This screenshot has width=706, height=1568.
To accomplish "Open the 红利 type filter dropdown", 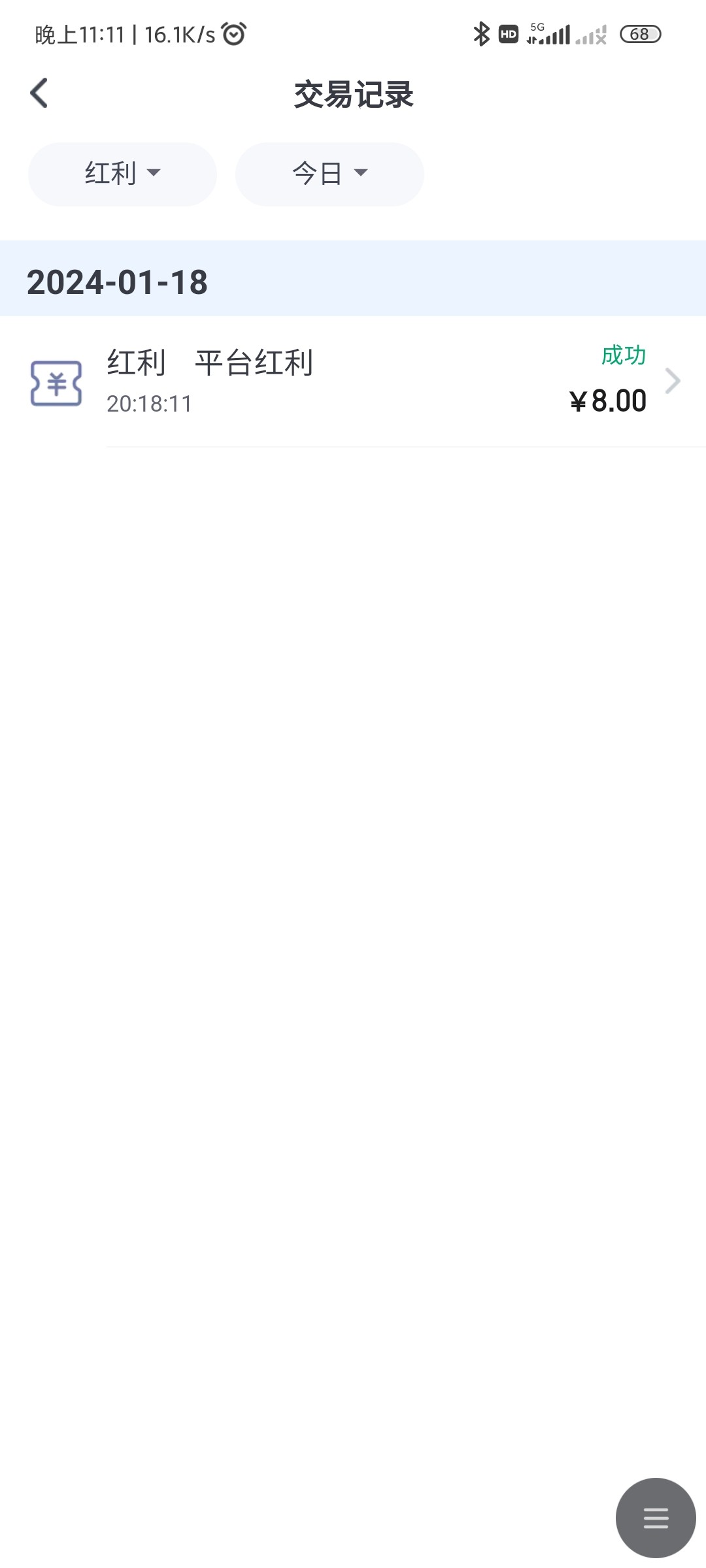I will point(122,174).
